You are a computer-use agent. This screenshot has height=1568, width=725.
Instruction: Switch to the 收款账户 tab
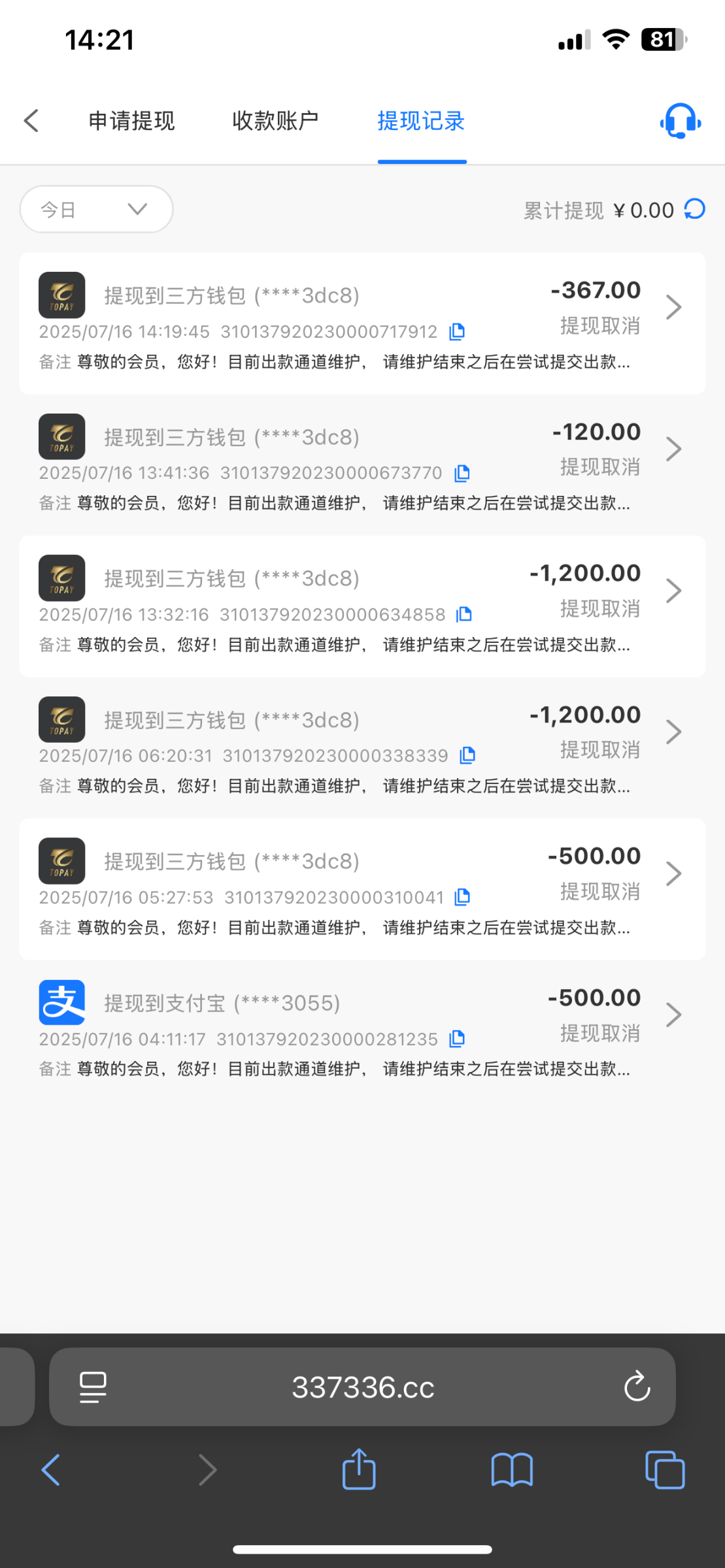click(x=275, y=121)
